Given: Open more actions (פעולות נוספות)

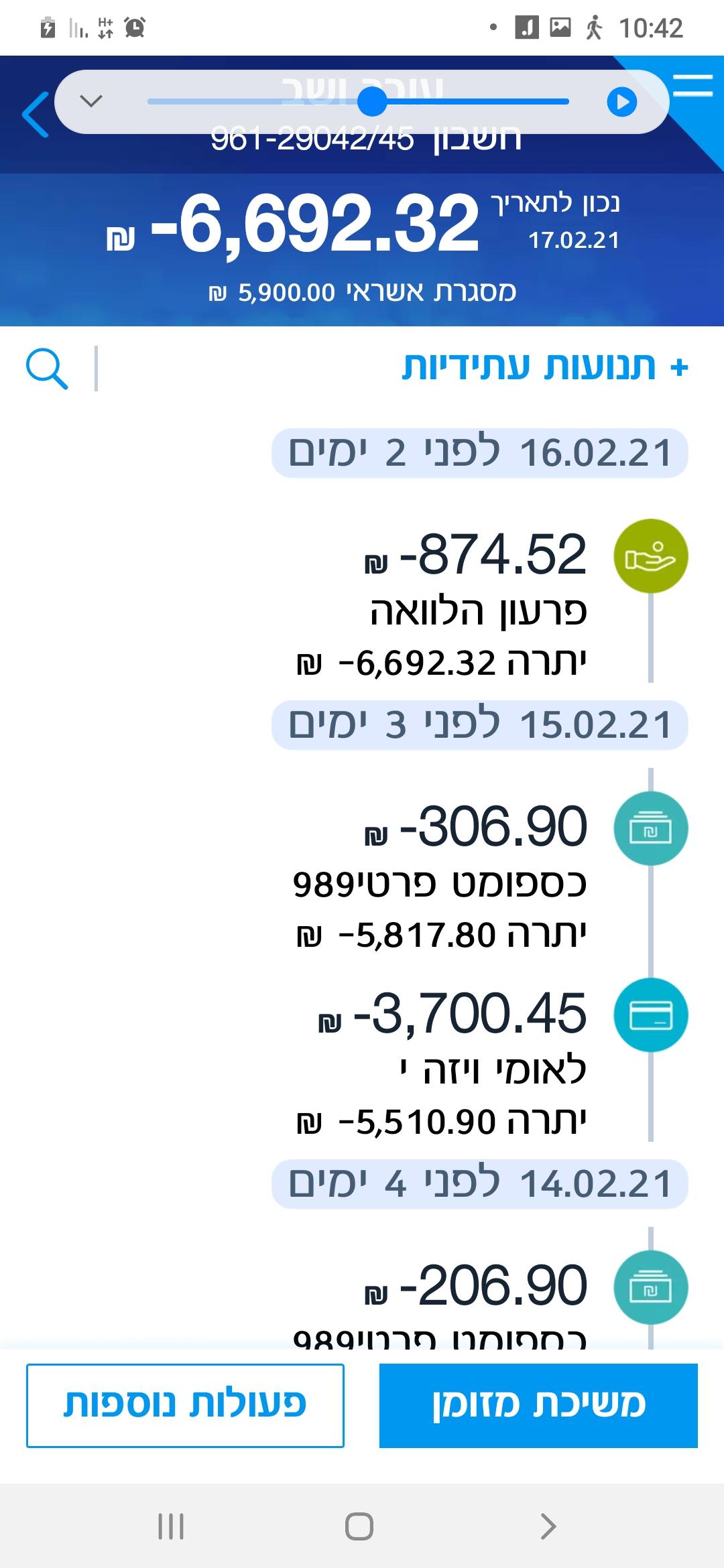Looking at the screenshot, I should click(x=185, y=1405).
